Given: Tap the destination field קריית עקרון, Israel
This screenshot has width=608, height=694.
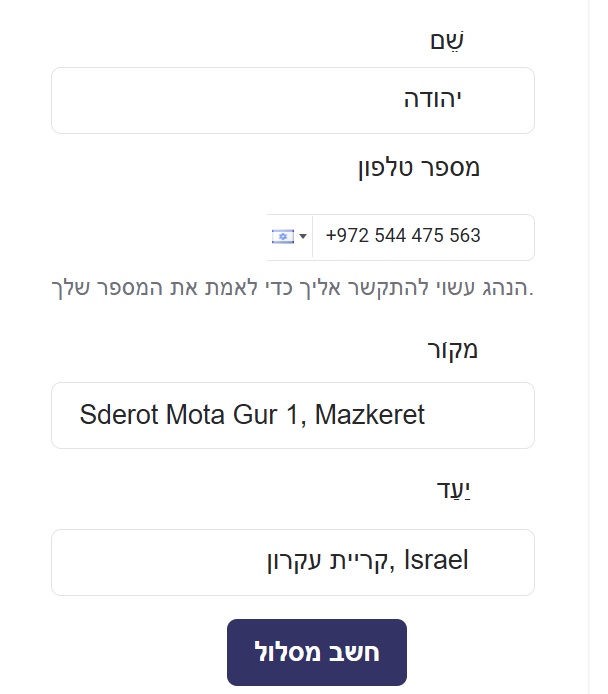Looking at the screenshot, I should click(292, 562).
